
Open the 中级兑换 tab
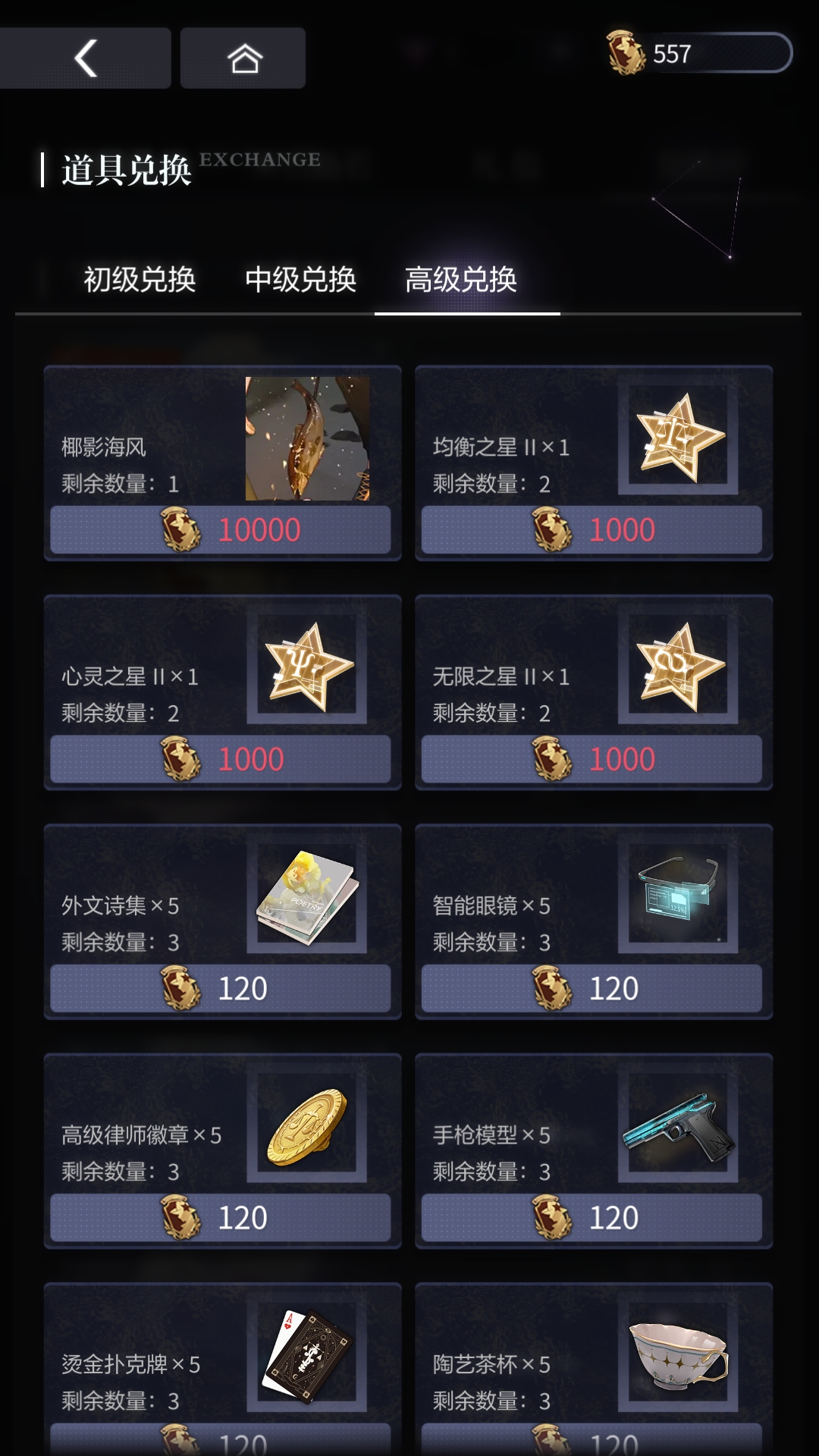[x=302, y=279]
